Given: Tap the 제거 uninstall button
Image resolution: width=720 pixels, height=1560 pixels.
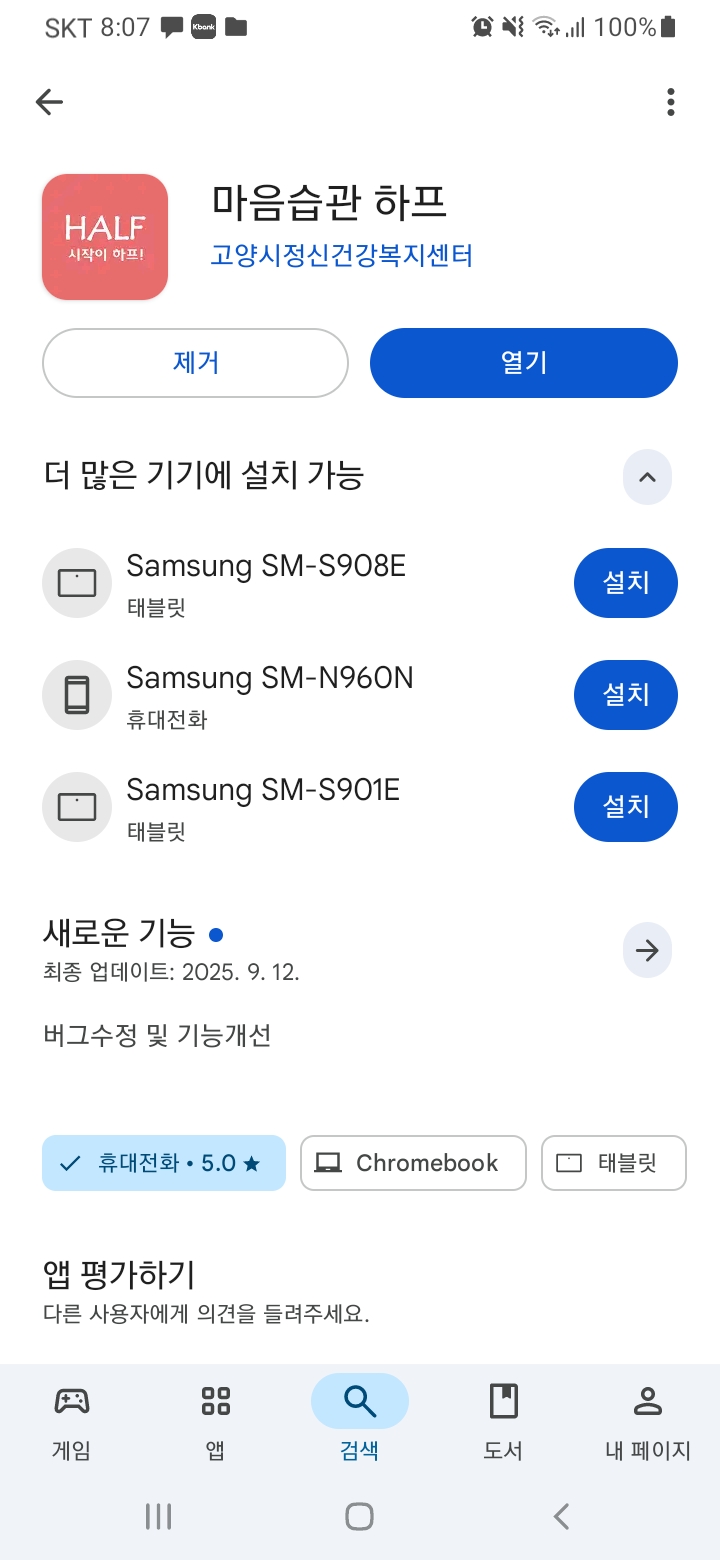Looking at the screenshot, I should tap(195, 362).
